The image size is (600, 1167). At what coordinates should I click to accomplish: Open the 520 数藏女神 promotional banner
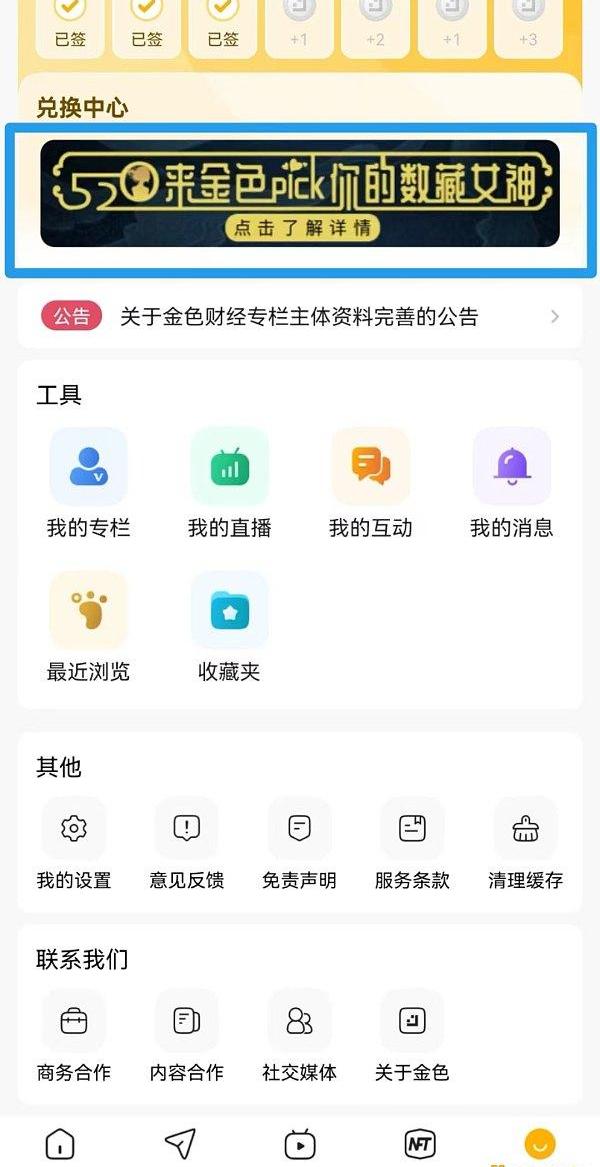(300, 194)
